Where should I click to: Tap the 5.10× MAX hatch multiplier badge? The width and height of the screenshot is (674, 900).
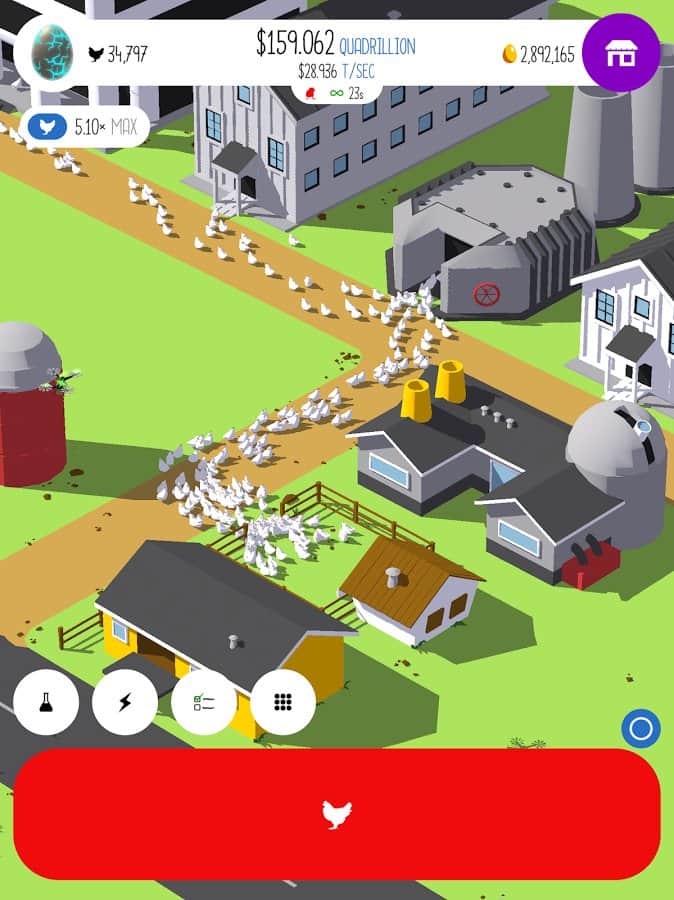pyautogui.click(x=85, y=127)
